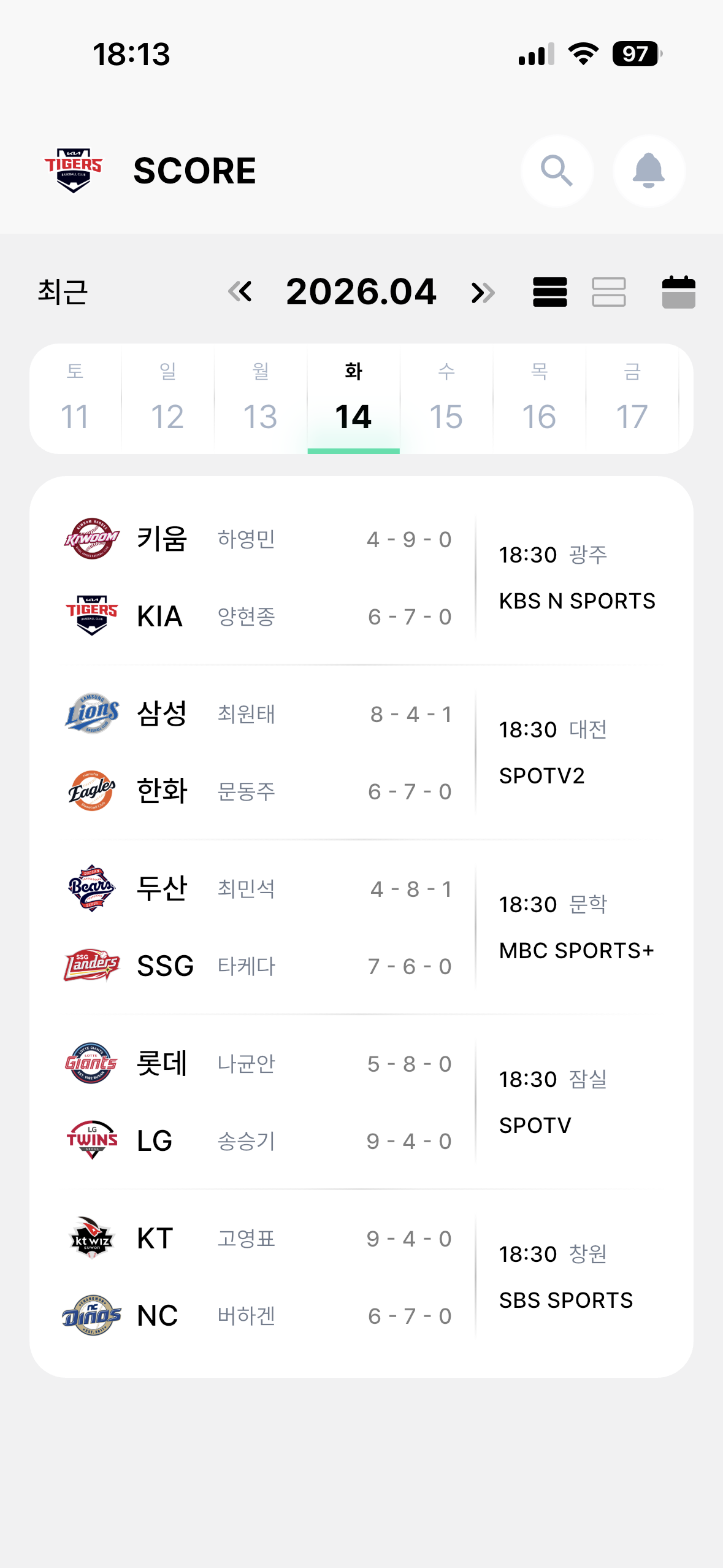Tap the KIA Tigers team logo in header
The height and width of the screenshot is (1568, 723).
(74, 171)
